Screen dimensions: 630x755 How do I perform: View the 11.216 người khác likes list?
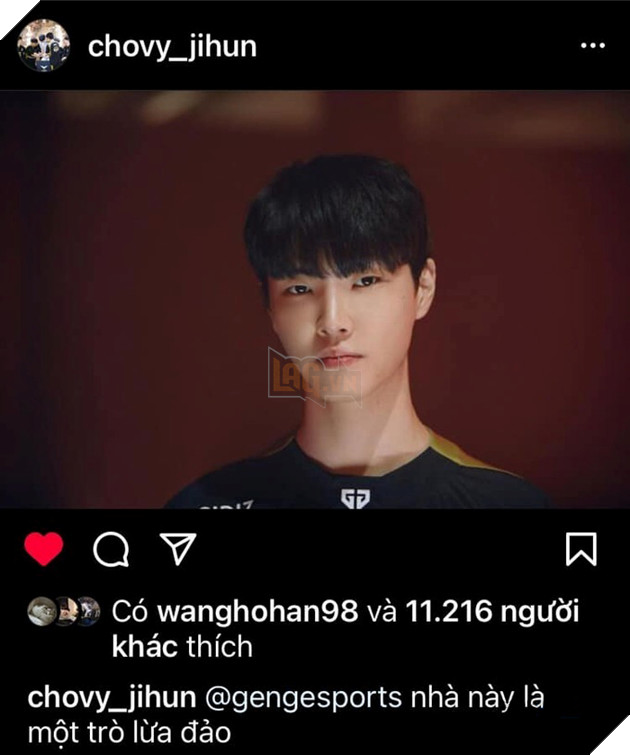[492, 611]
